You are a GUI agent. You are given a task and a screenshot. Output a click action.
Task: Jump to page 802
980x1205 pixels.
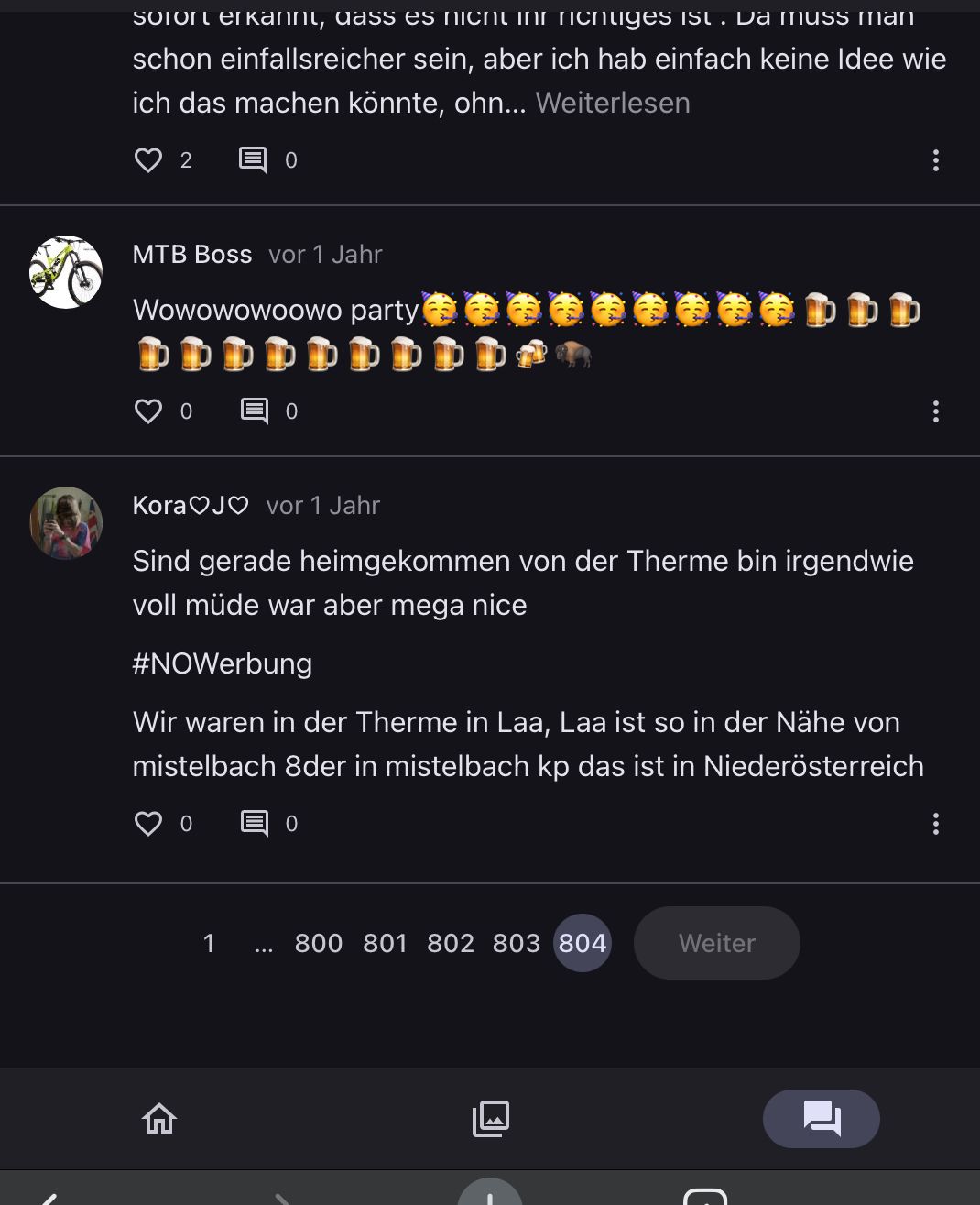tap(451, 943)
